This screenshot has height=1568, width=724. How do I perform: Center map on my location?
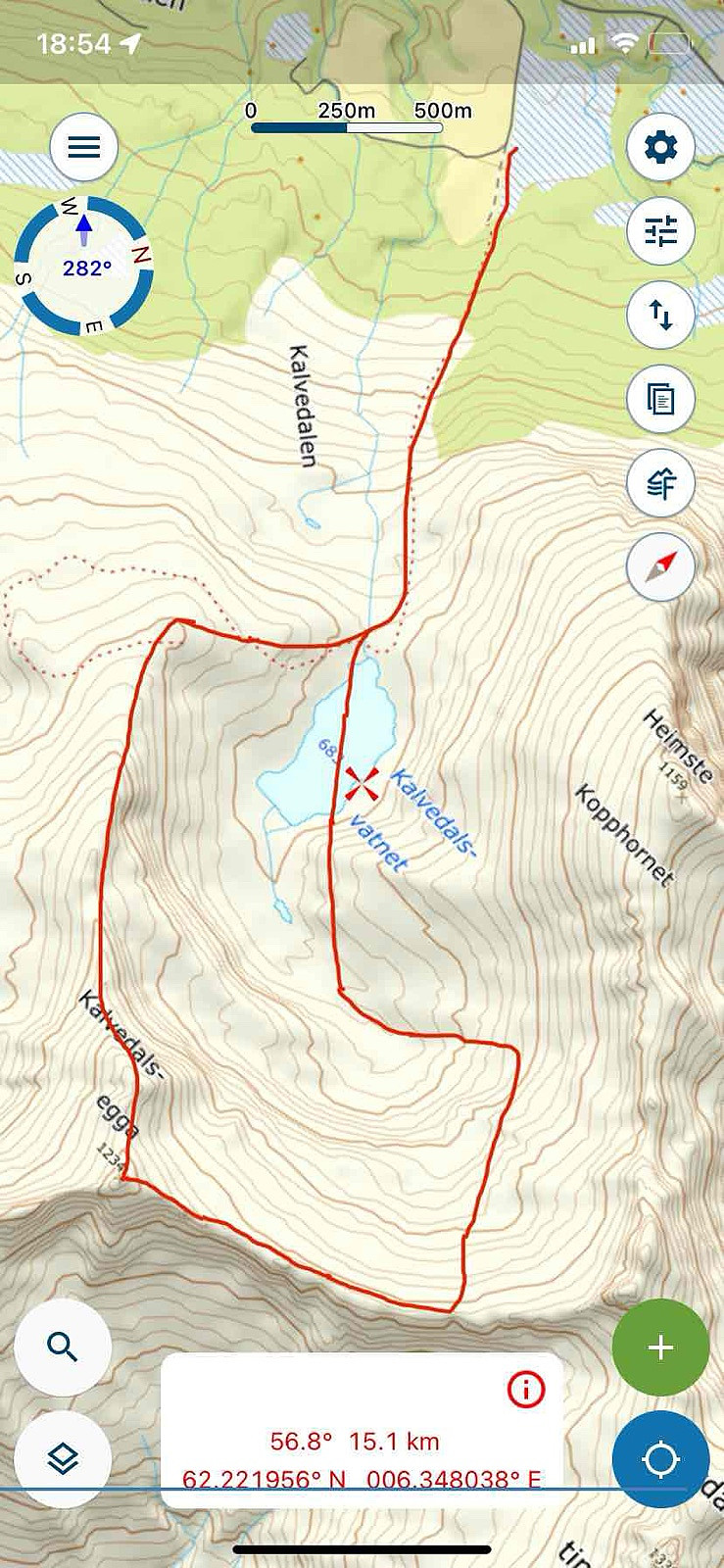(x=660, y=1459)
